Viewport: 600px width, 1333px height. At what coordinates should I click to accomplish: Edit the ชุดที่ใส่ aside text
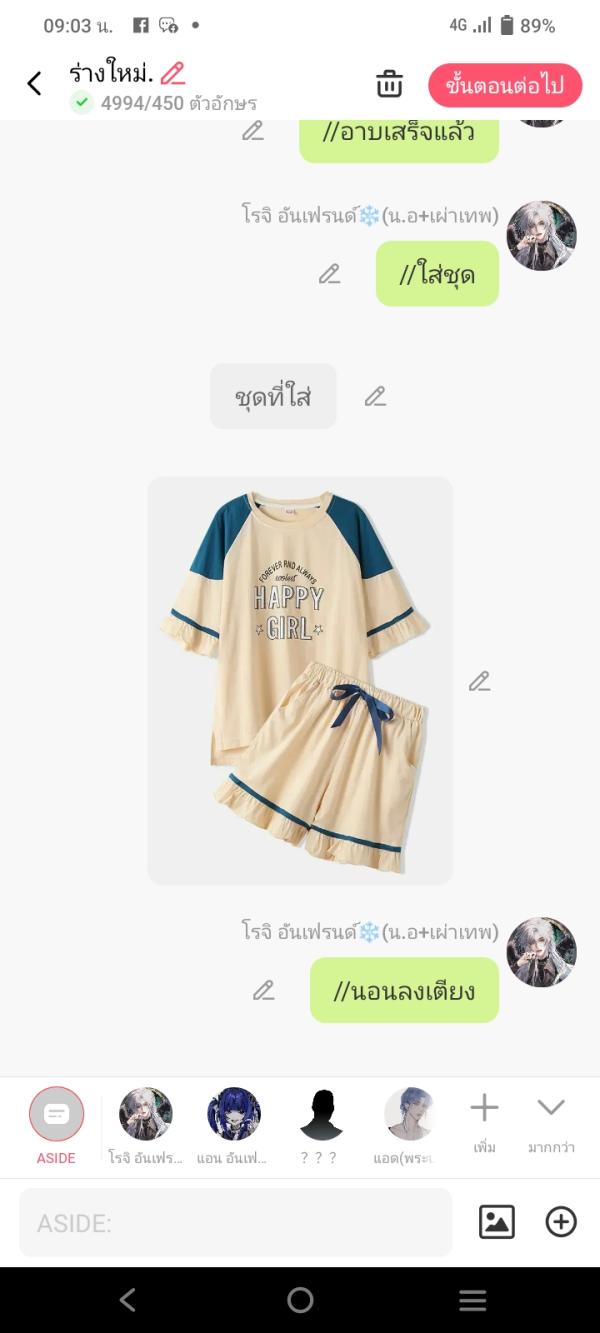tap(375, 396)
